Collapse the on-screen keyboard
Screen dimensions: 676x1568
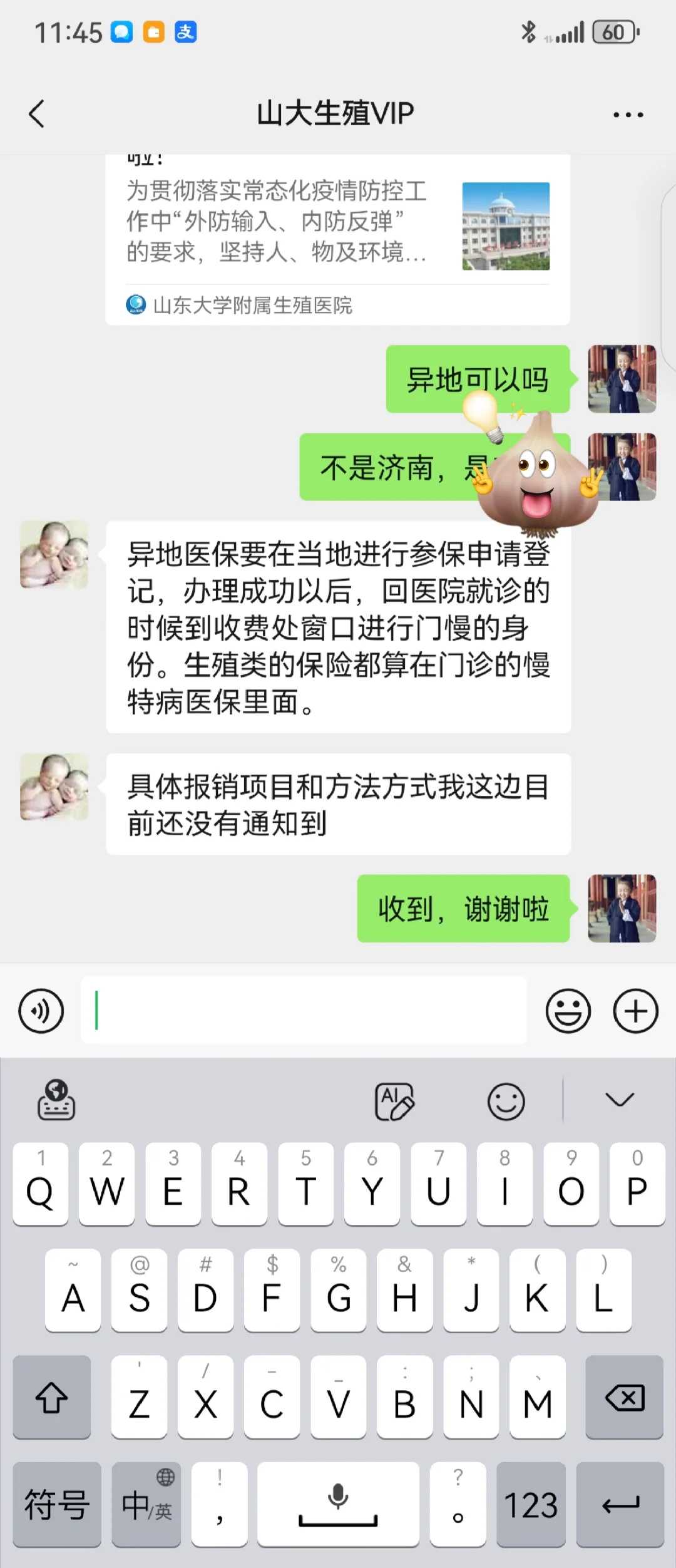[620, 1100]
